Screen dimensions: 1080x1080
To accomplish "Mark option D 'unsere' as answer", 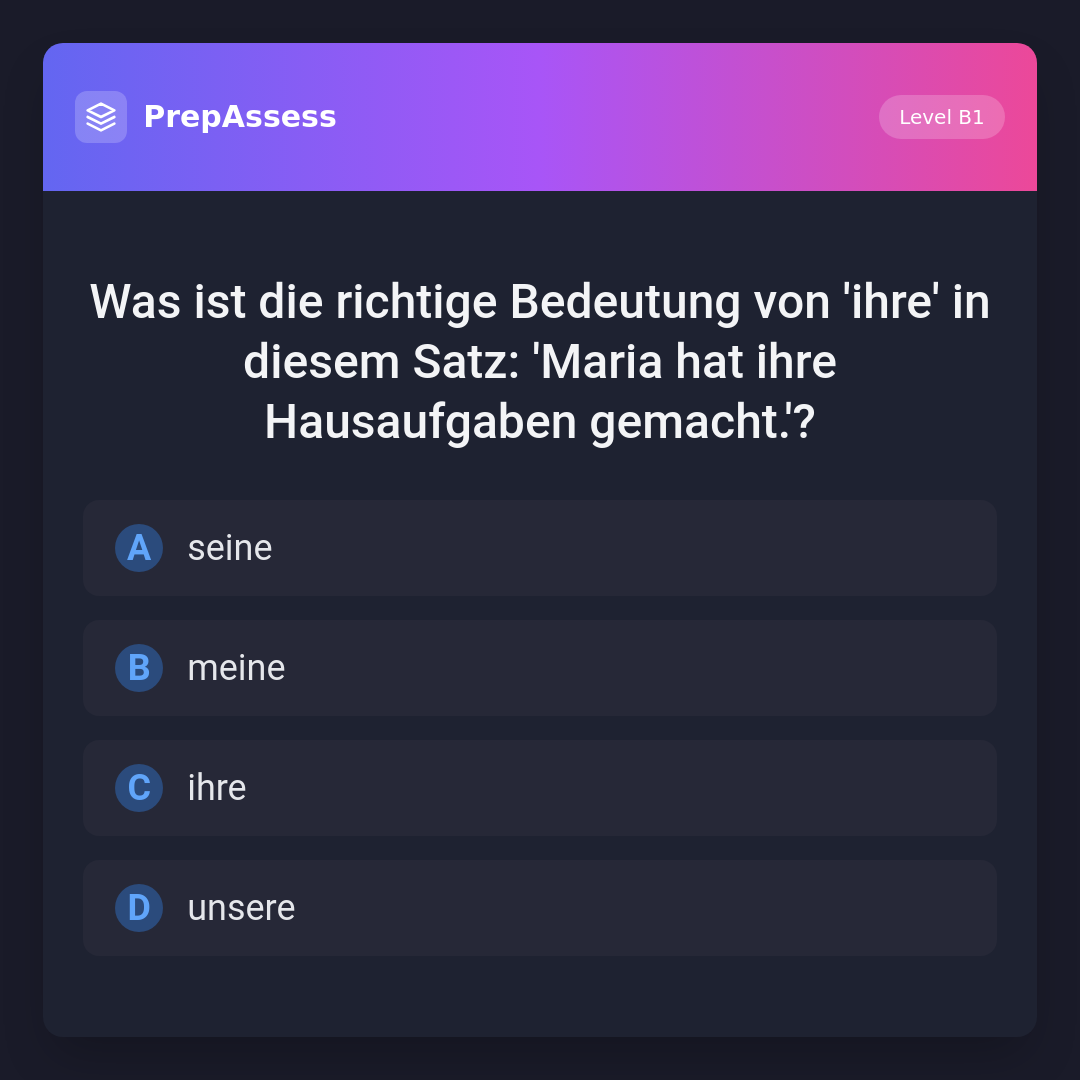I will click(540, 908).
